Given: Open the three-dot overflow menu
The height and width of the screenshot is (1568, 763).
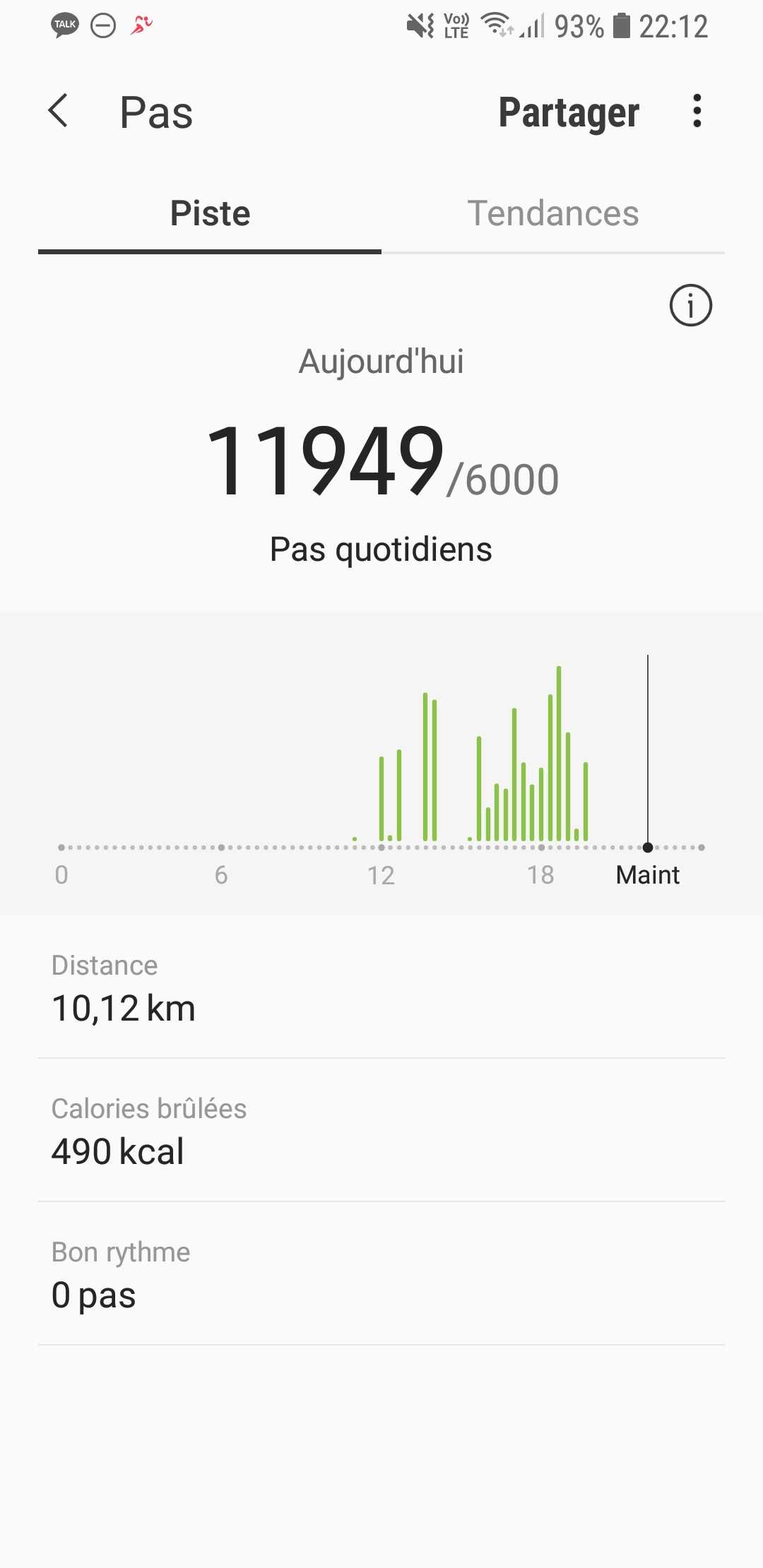Looking at the screenshot, I should point(697,111).
